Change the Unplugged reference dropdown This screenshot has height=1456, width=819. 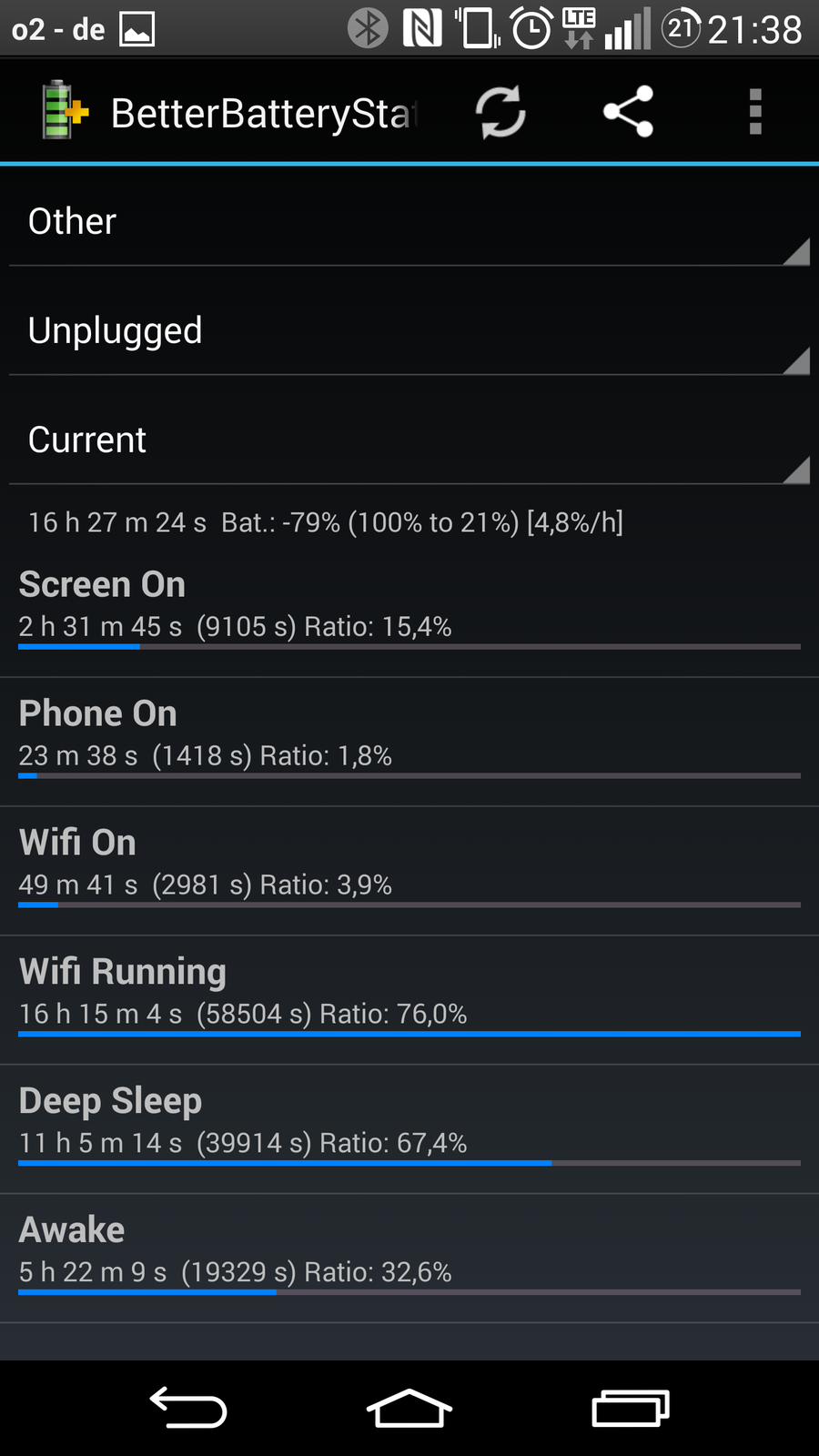point(409,331)
